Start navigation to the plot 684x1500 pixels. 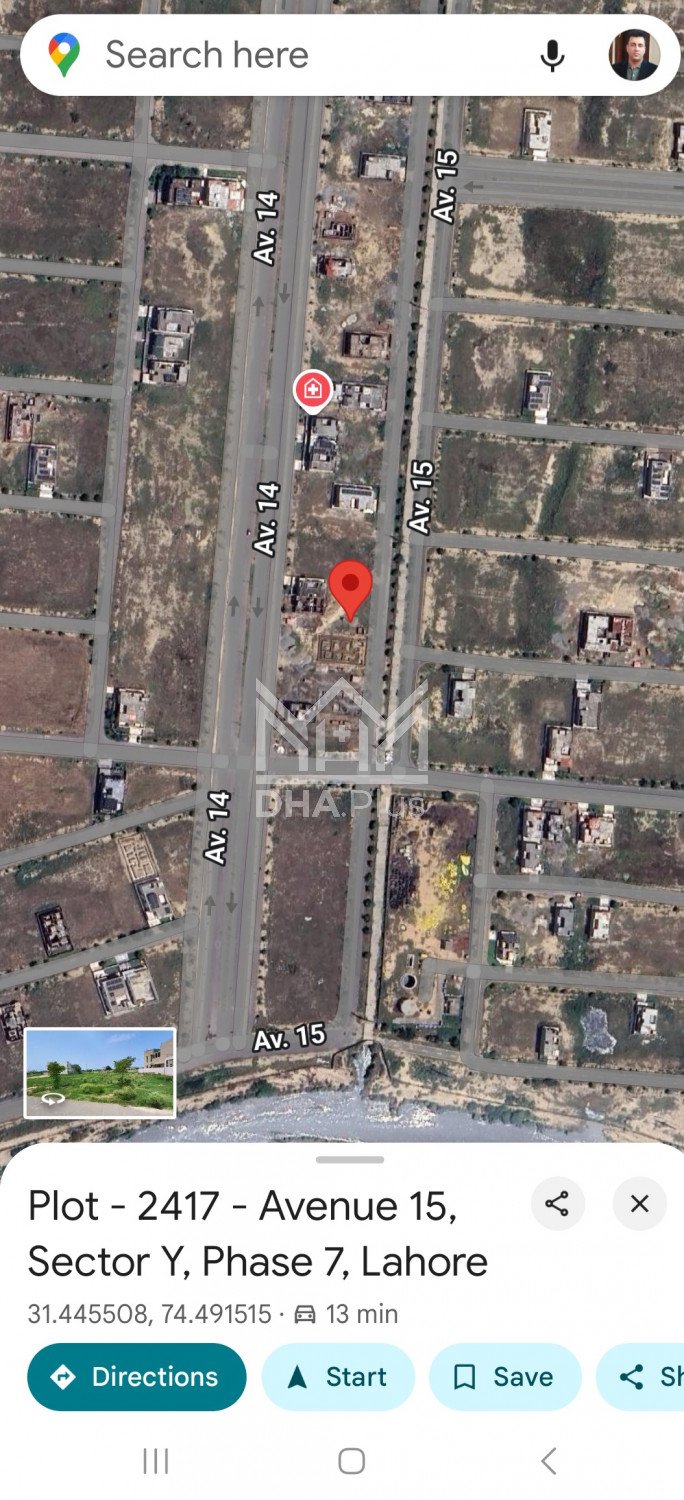[338, 1377]
